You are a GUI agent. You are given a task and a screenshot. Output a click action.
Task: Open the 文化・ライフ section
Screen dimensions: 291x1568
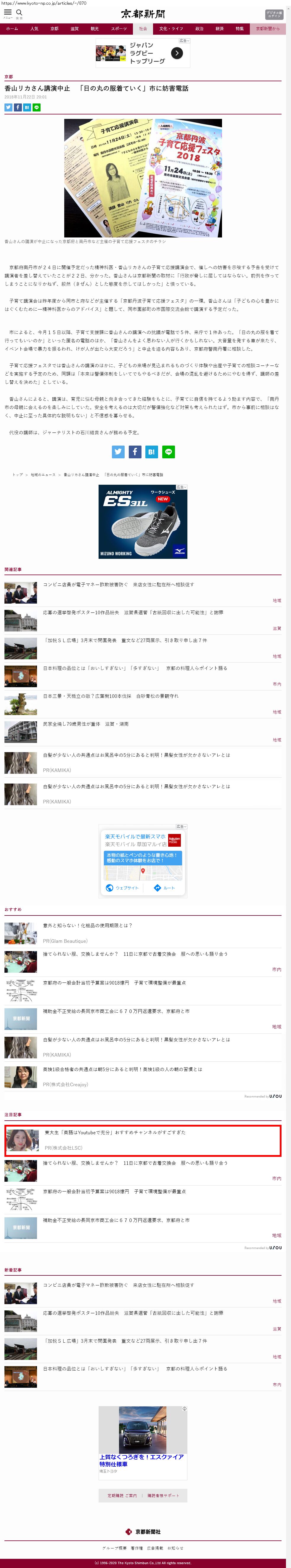point(171,28)
